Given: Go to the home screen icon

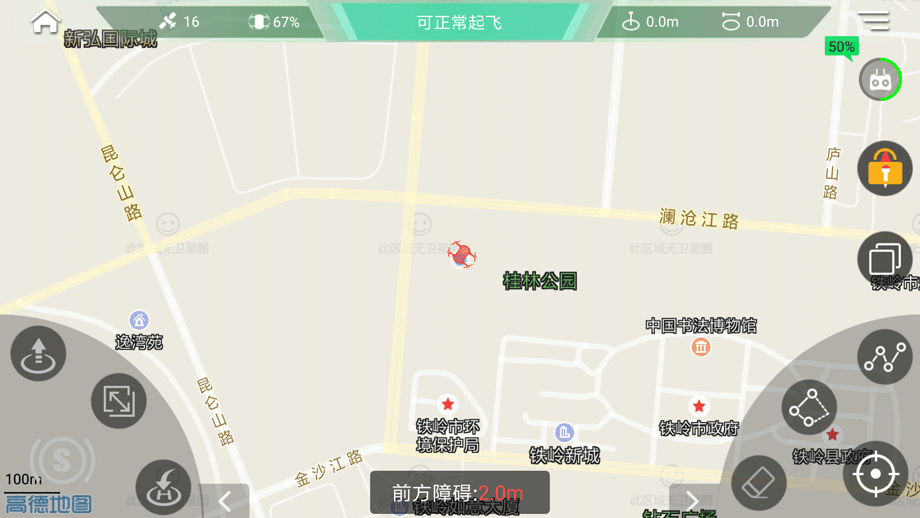Looking at the screenshot, I should 45,22.
